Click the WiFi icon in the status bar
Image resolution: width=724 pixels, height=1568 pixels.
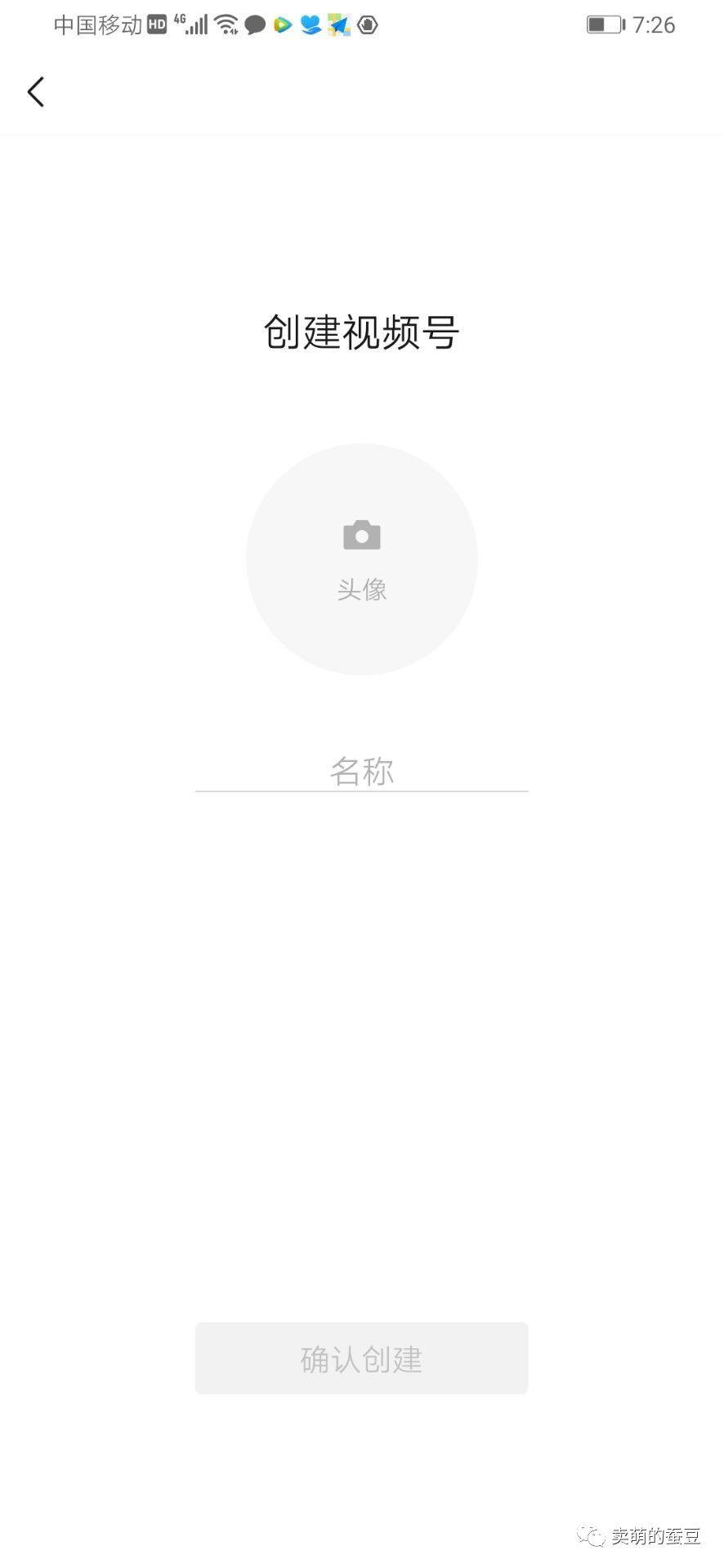226,24
